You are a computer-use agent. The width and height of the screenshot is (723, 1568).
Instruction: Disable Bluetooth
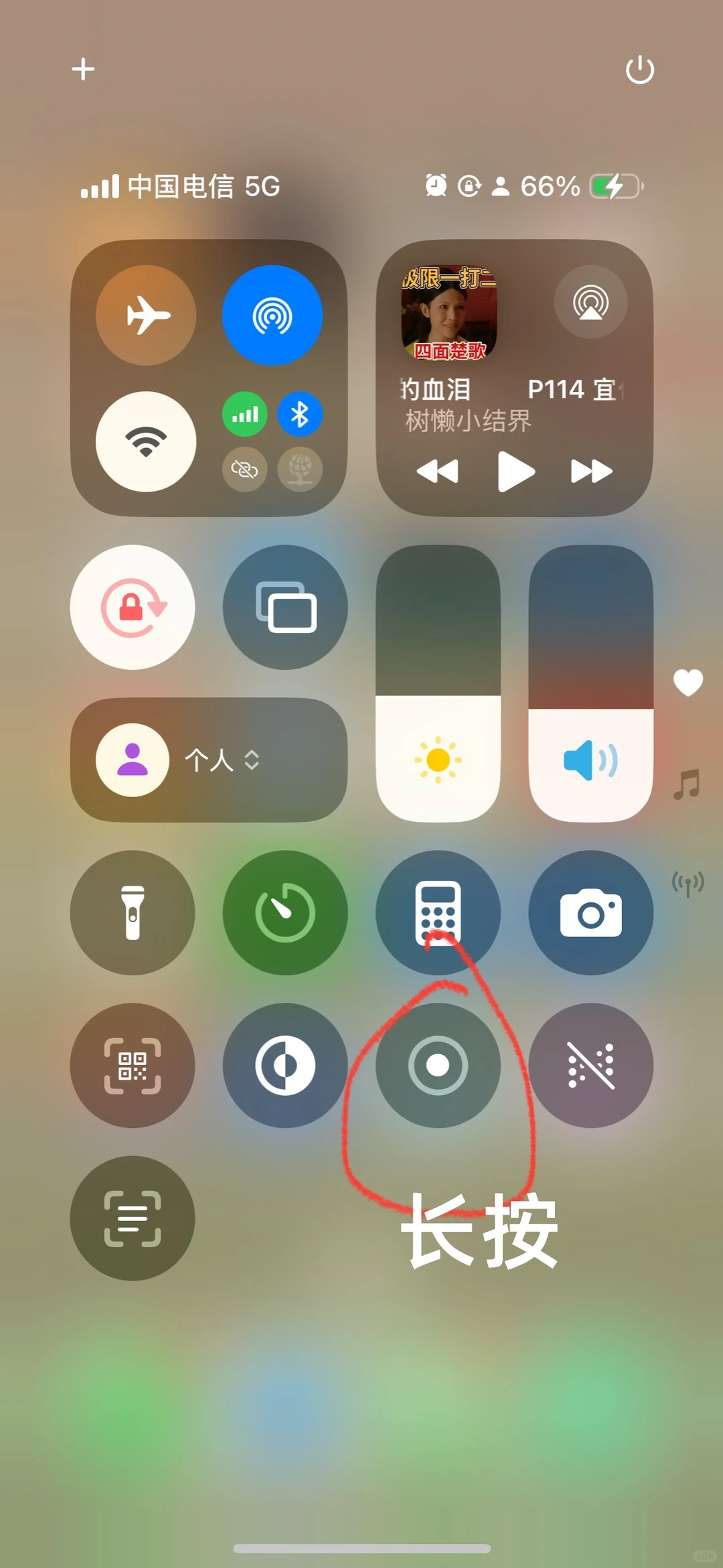tap(300, 415)
